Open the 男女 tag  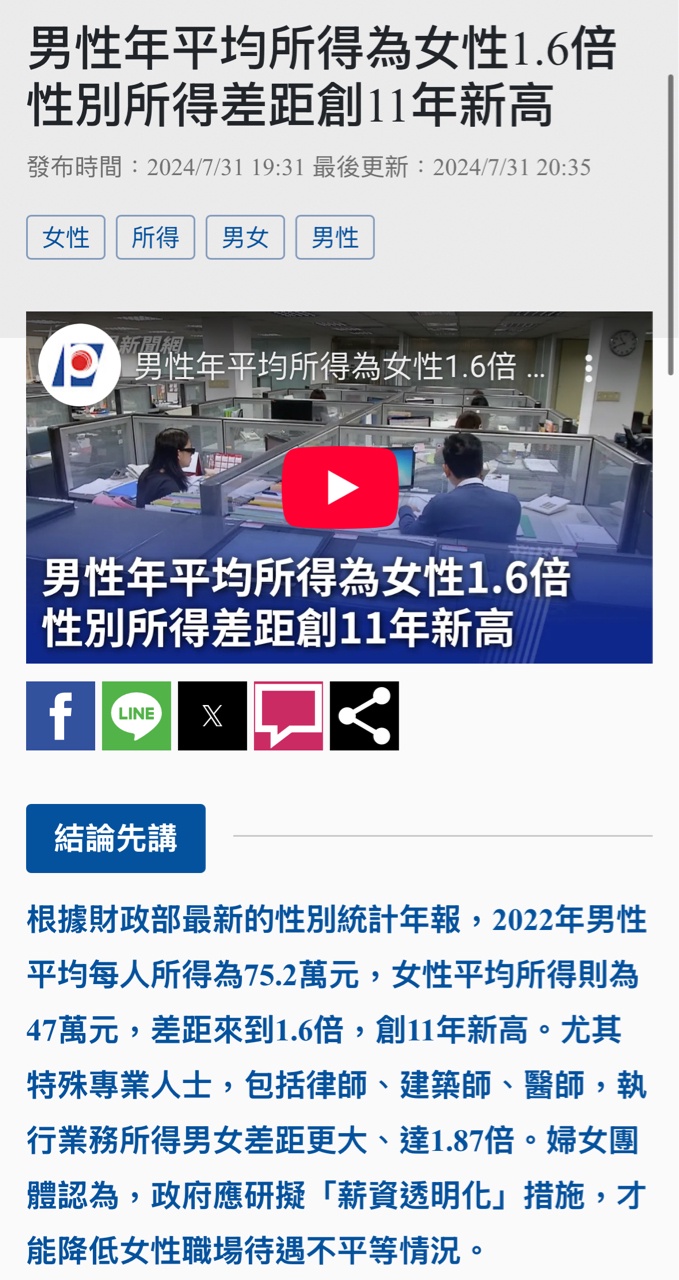(x=245, y=237)
